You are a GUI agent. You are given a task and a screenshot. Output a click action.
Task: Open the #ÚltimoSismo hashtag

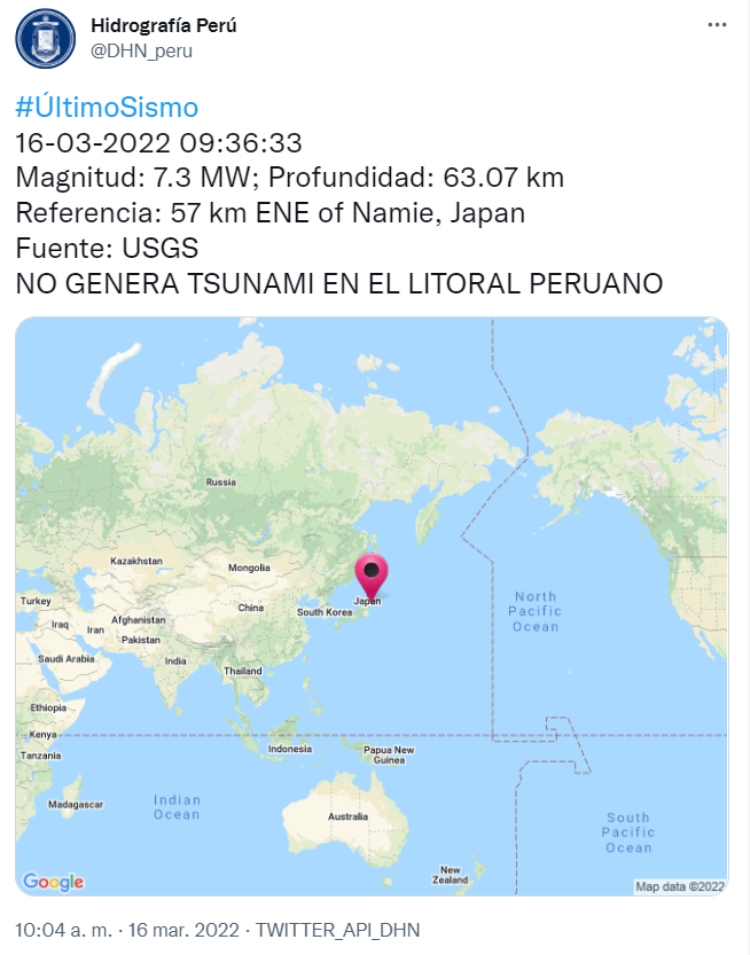point(106,107)
